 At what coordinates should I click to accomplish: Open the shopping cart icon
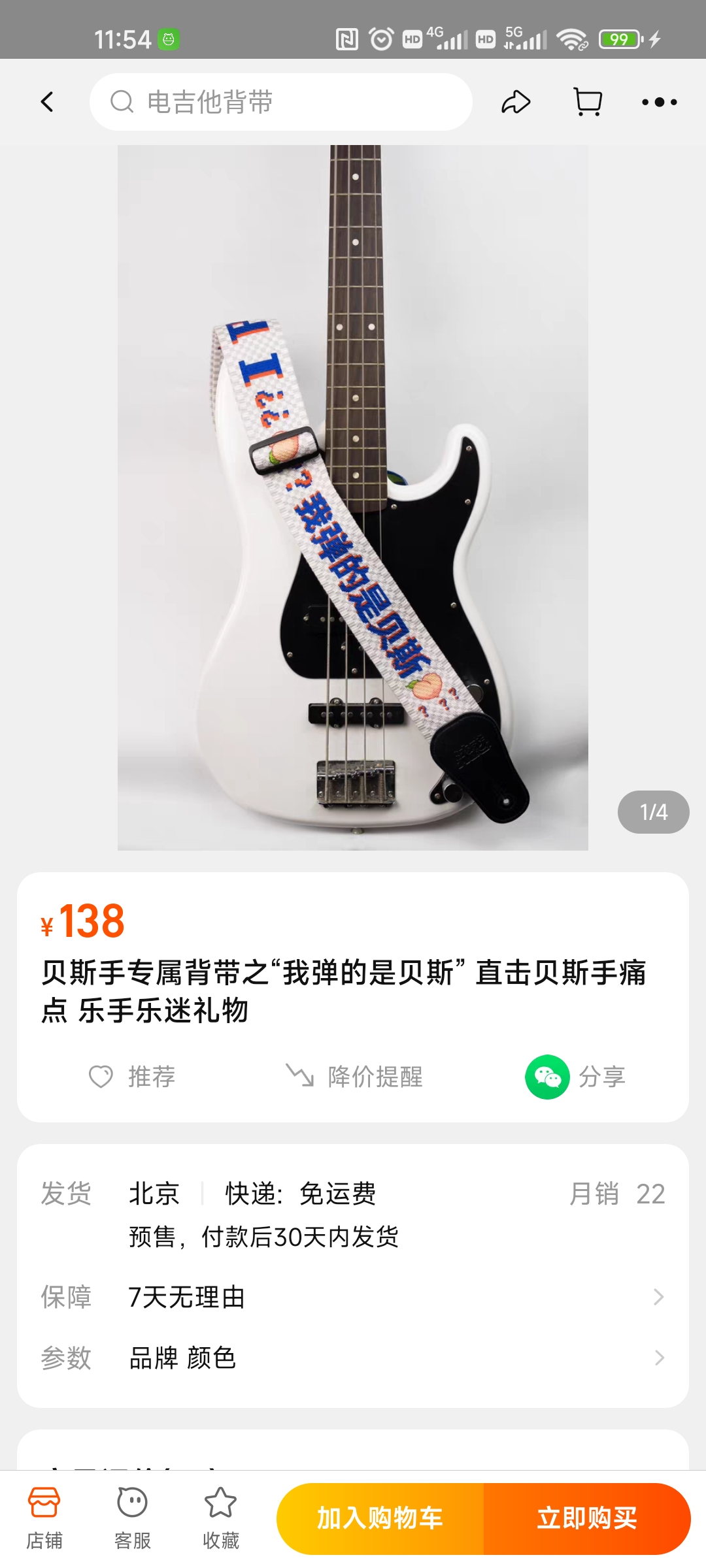[588, 102]
